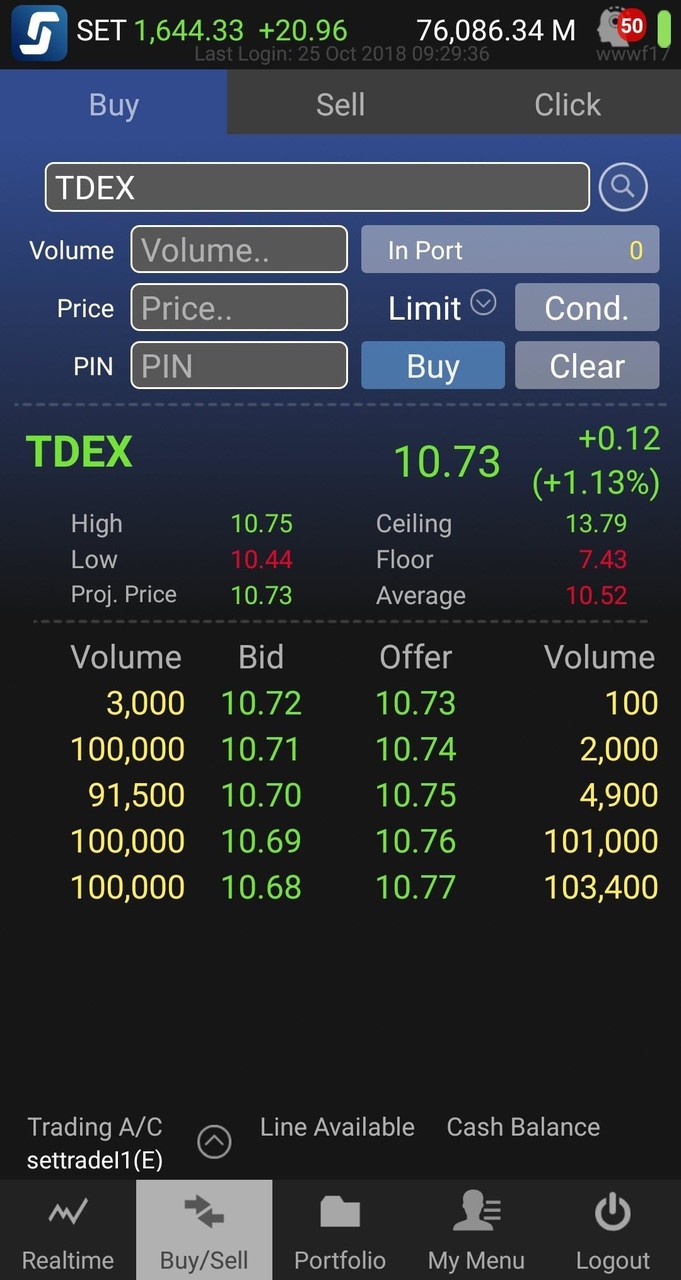
Task: Clear the order form
Action: tap(587, 365)
